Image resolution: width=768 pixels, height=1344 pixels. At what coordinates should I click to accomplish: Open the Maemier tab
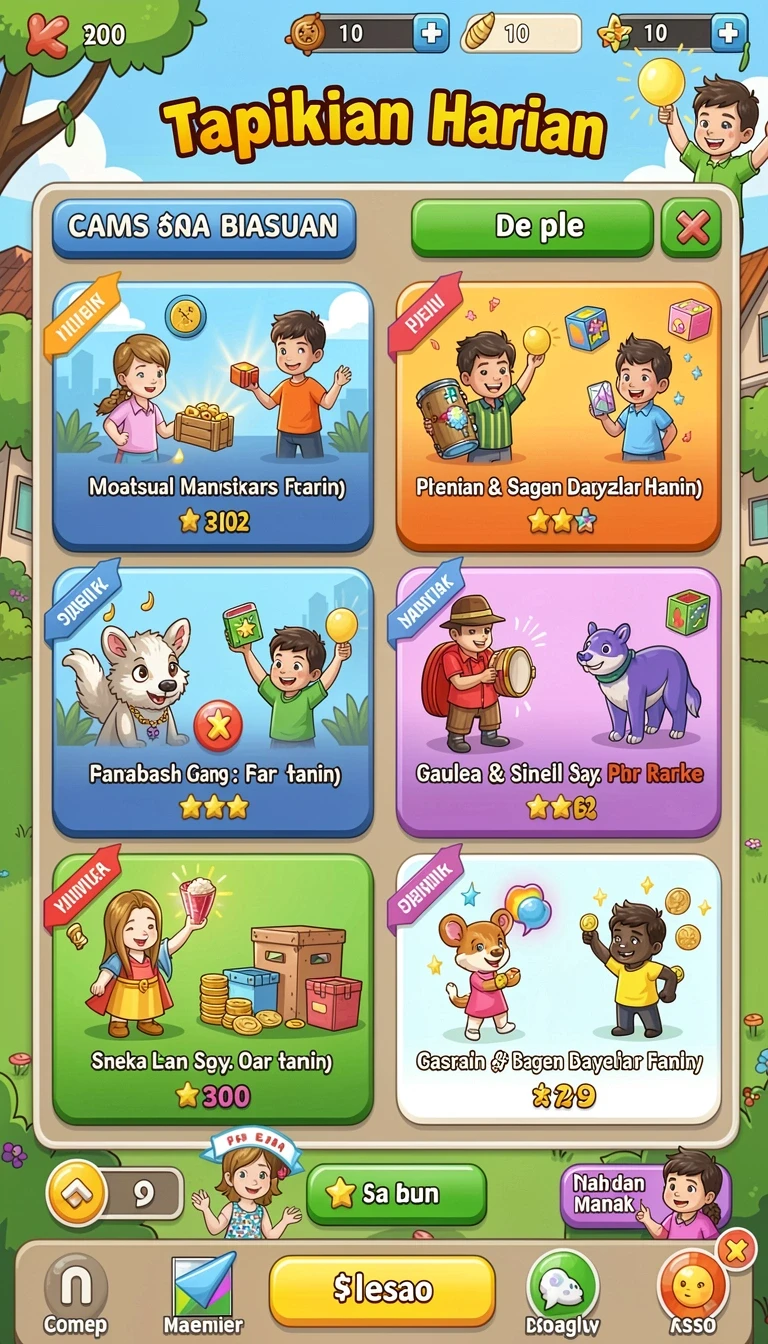204,1295
